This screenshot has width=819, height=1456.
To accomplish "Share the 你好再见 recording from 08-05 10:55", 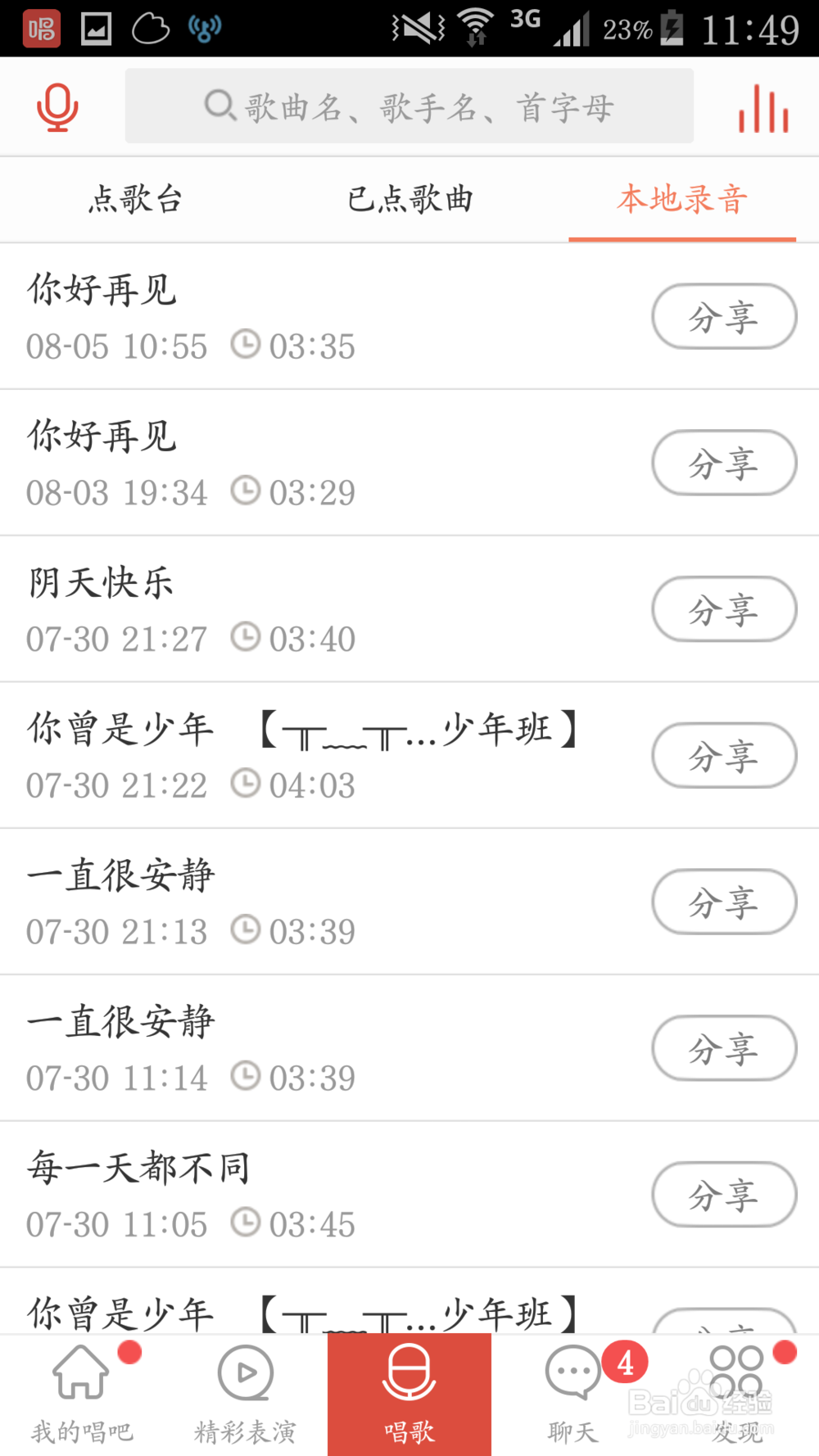I will pyautogui.click(x=724, y=316).
